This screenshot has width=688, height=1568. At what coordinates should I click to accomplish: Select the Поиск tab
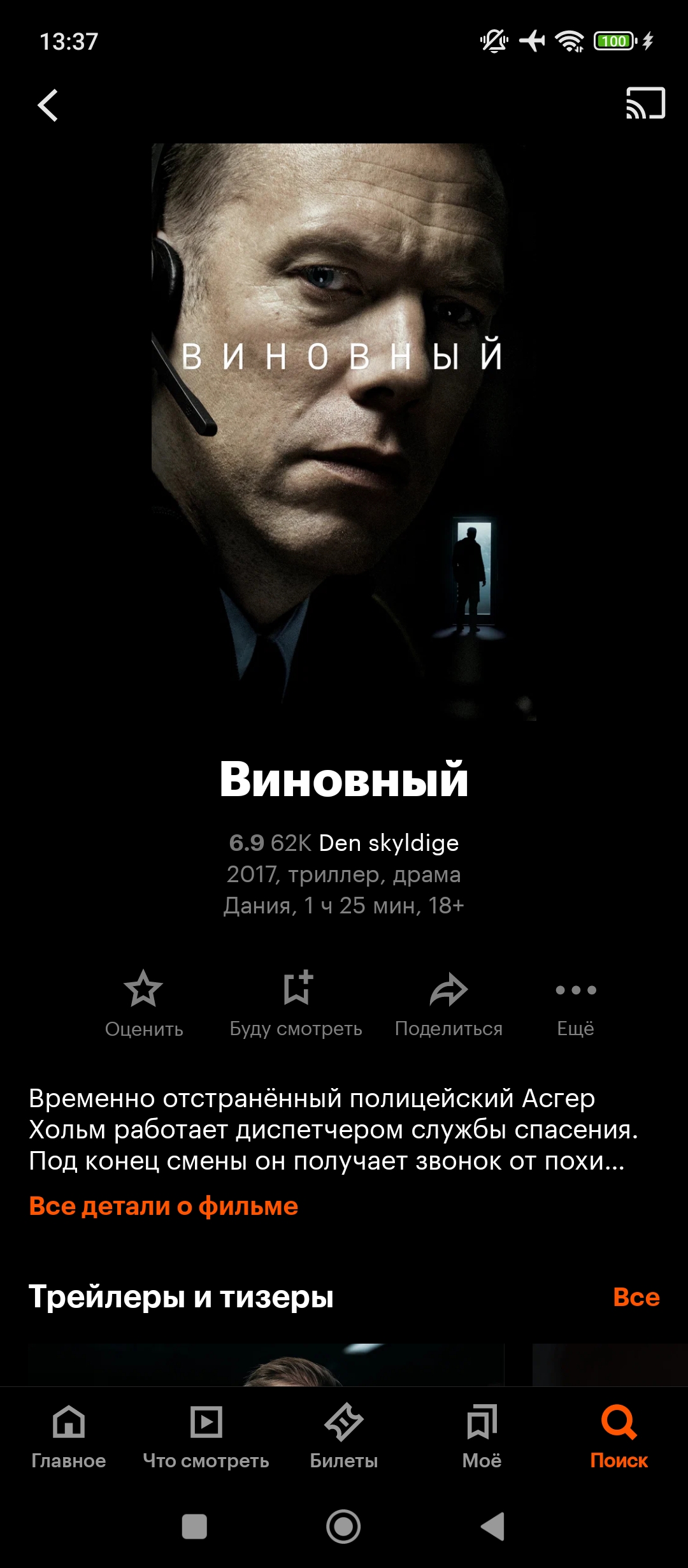[619, 1433]
